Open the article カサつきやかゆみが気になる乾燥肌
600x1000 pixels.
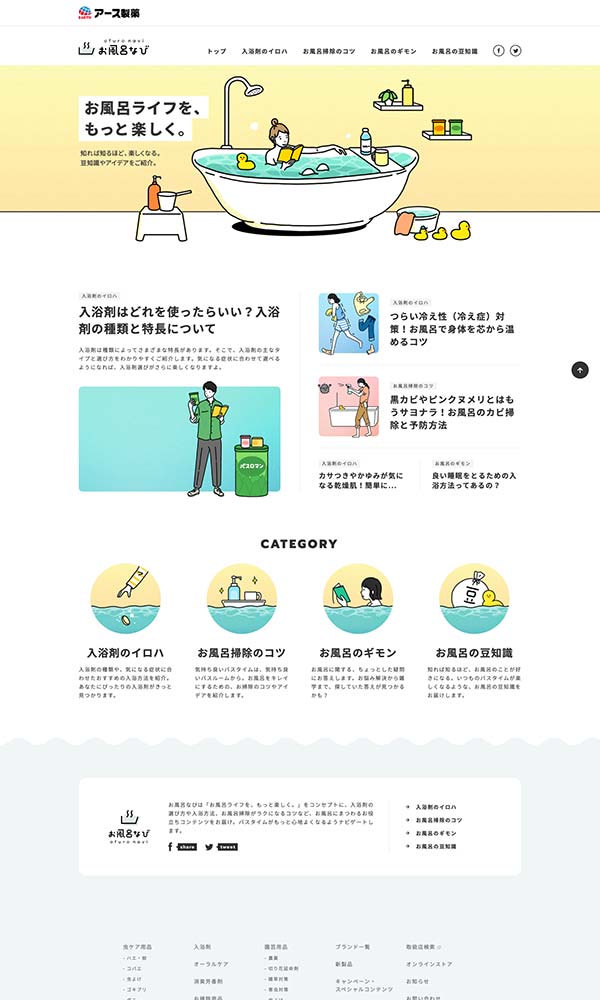pyautogui.click(x=361, y=479)
